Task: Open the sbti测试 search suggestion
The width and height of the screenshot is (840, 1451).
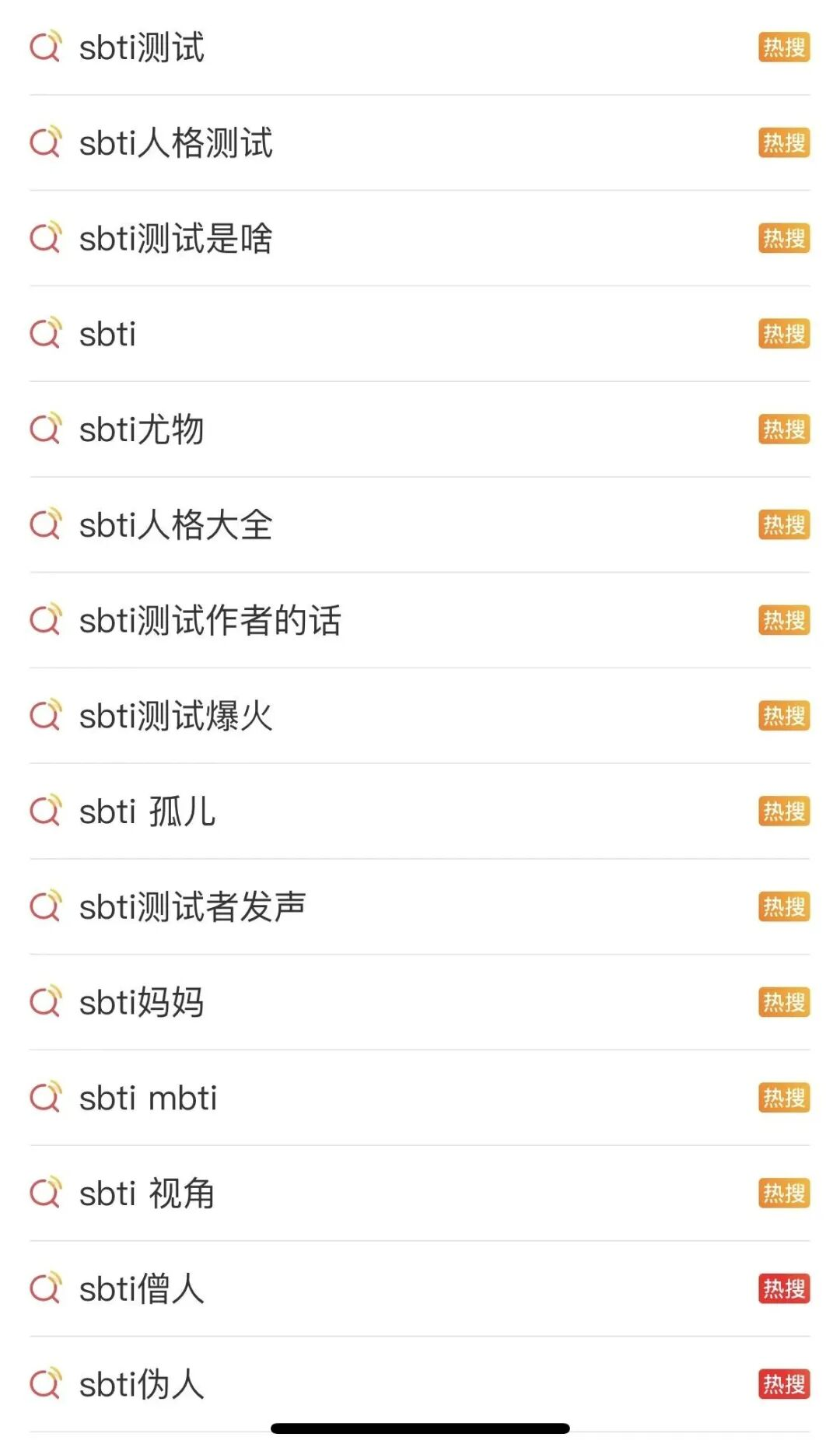Action: click(x=142, y=47)
